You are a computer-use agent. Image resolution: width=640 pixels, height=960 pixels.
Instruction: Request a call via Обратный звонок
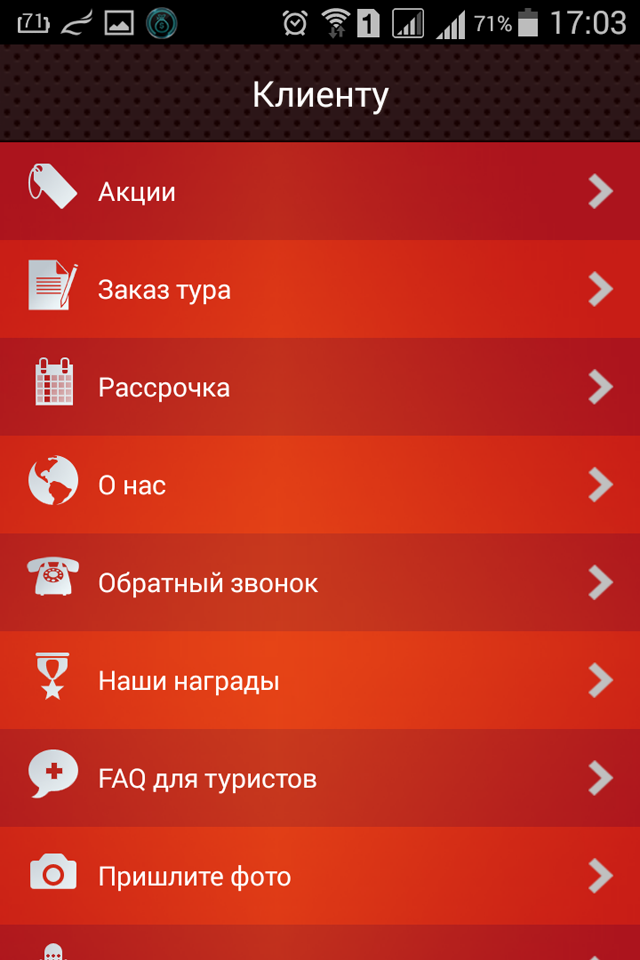point(320,583)
